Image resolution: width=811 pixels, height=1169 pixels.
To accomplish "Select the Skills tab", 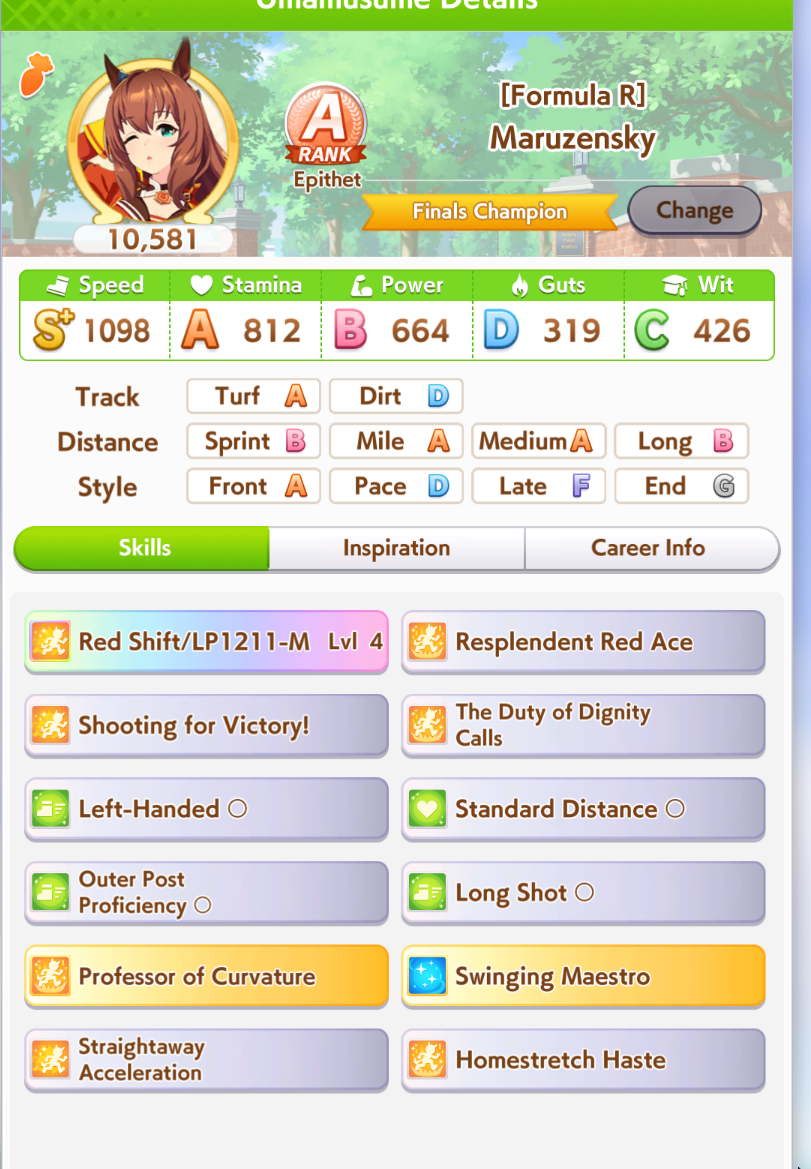I will point(142,548).
